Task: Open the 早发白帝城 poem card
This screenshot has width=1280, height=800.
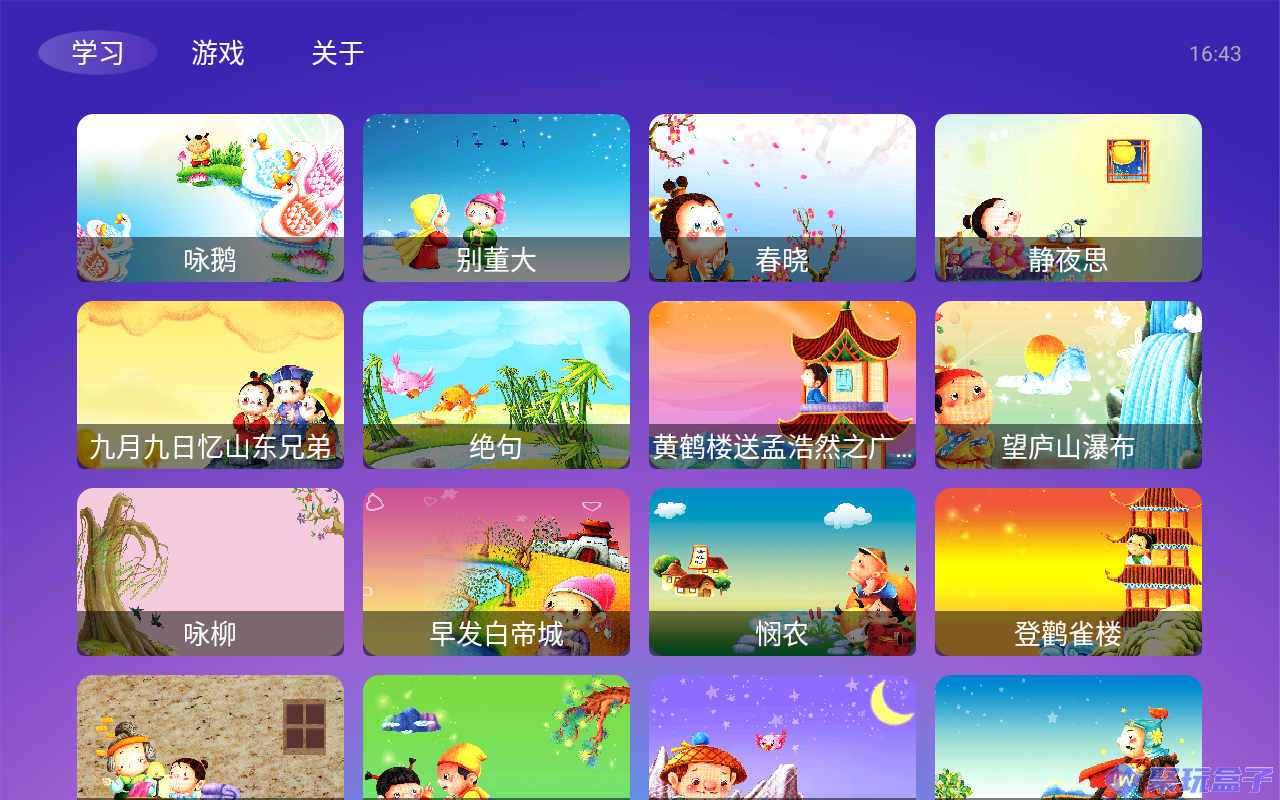Action: 496,571
